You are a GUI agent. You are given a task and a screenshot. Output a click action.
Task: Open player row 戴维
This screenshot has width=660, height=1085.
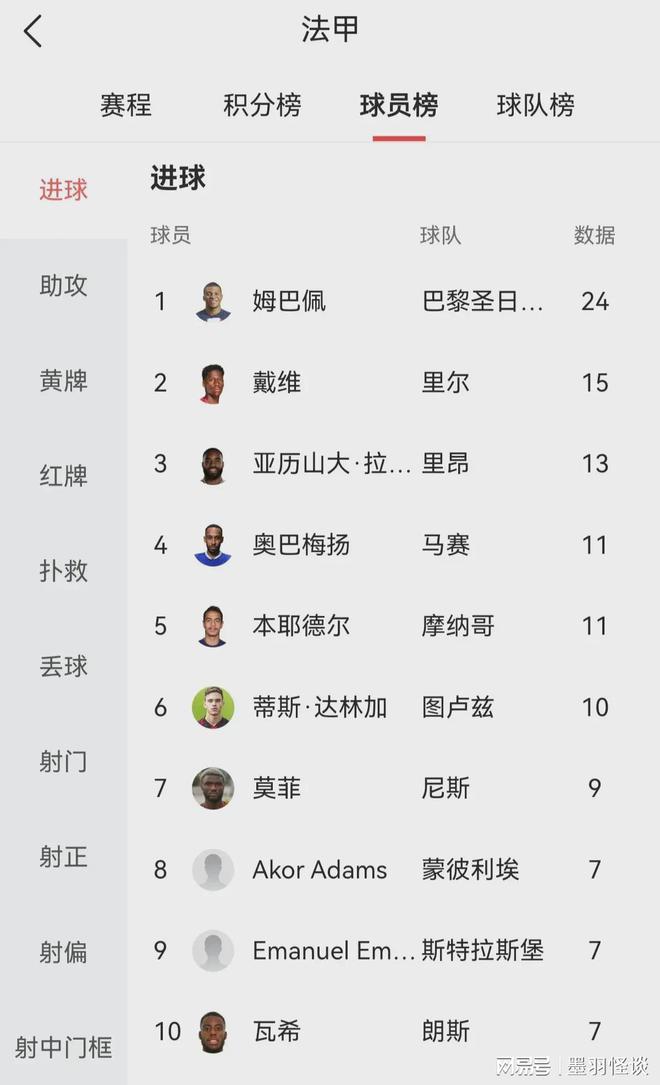click(x=277, y=383)
